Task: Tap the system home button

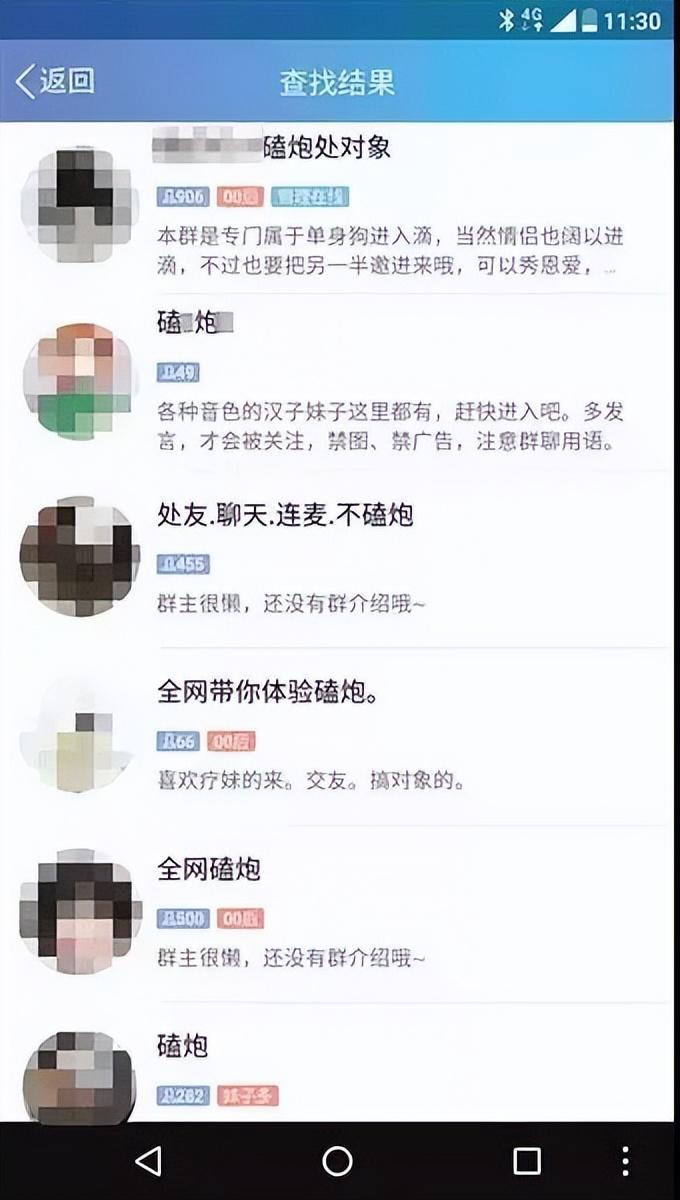Action: [338, 1161]
